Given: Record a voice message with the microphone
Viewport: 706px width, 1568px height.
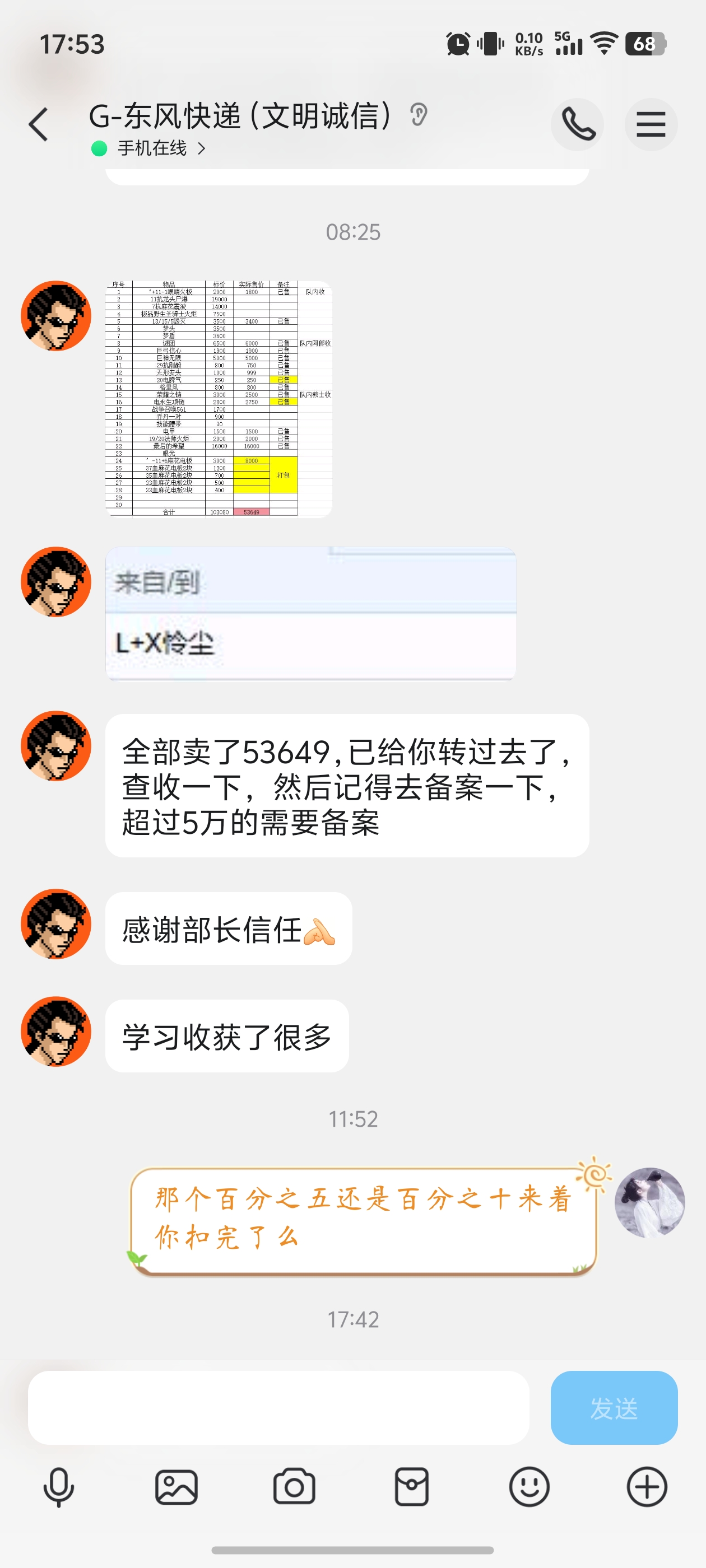Looking at the screenshot, I should click(58, 1486).
